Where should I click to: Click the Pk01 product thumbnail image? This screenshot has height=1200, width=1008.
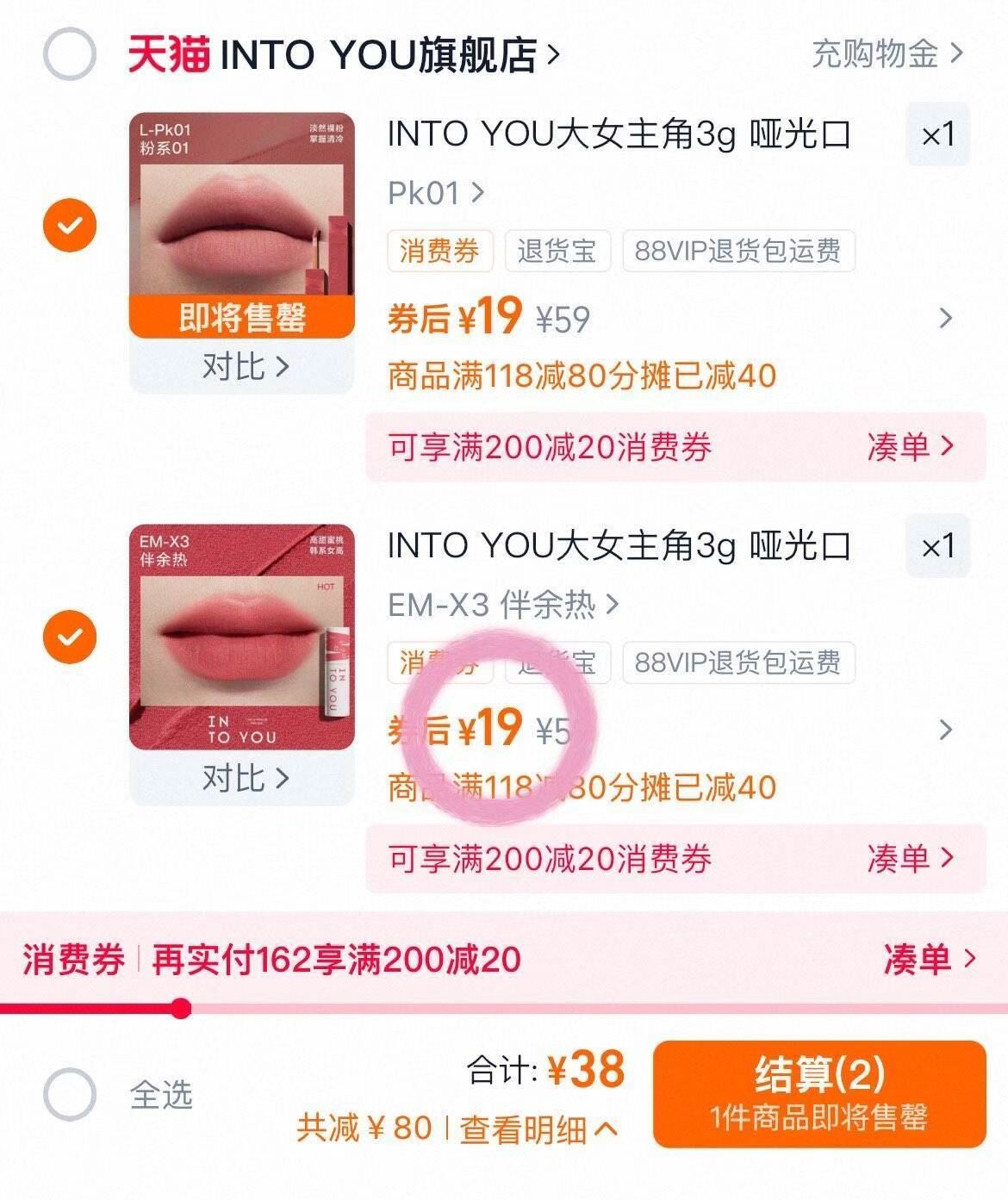244,224
